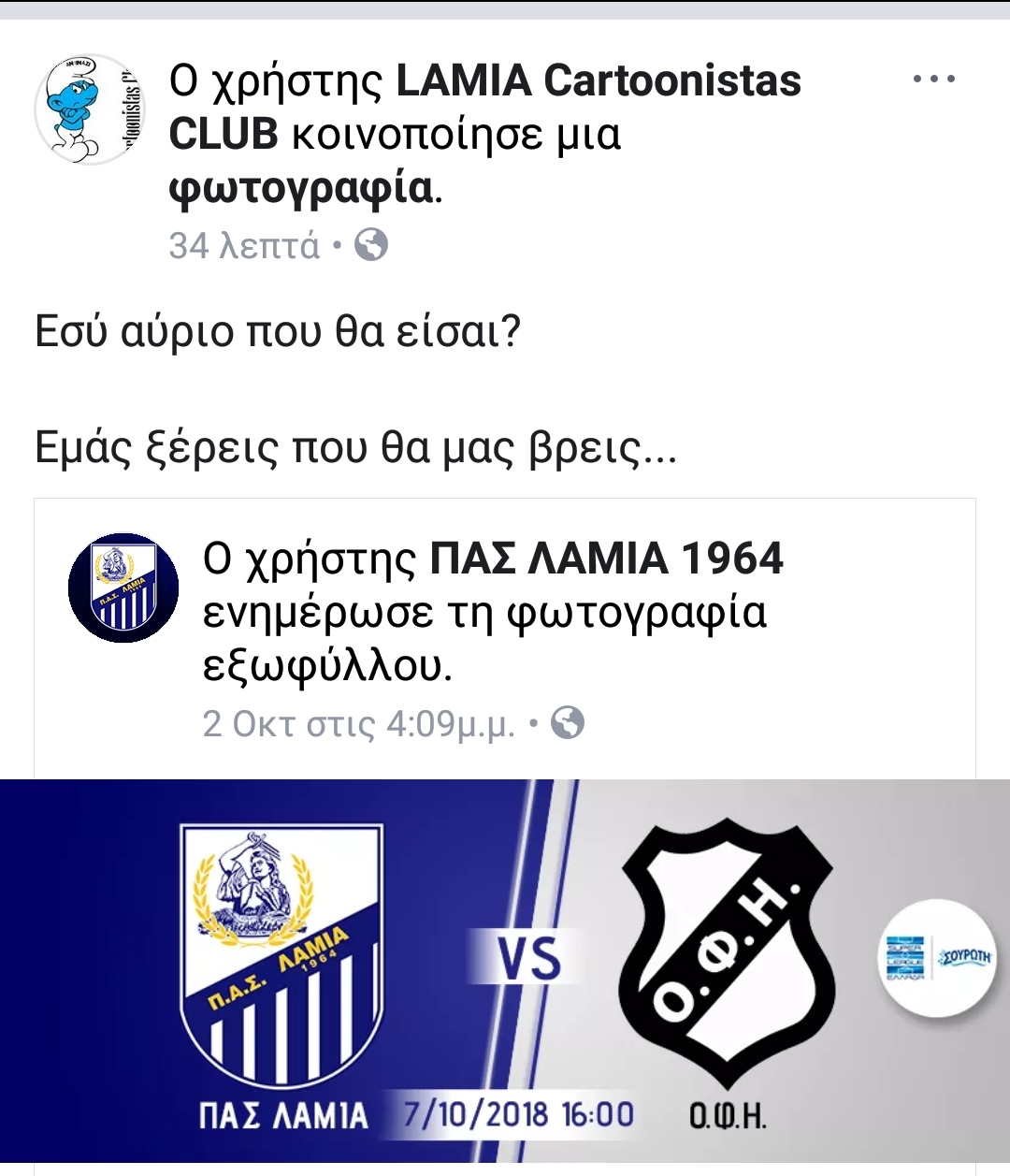1010x1176 pixels.
Task: Open LAMIA Cartoonistas CLUB profile picture
Action: 90,109
